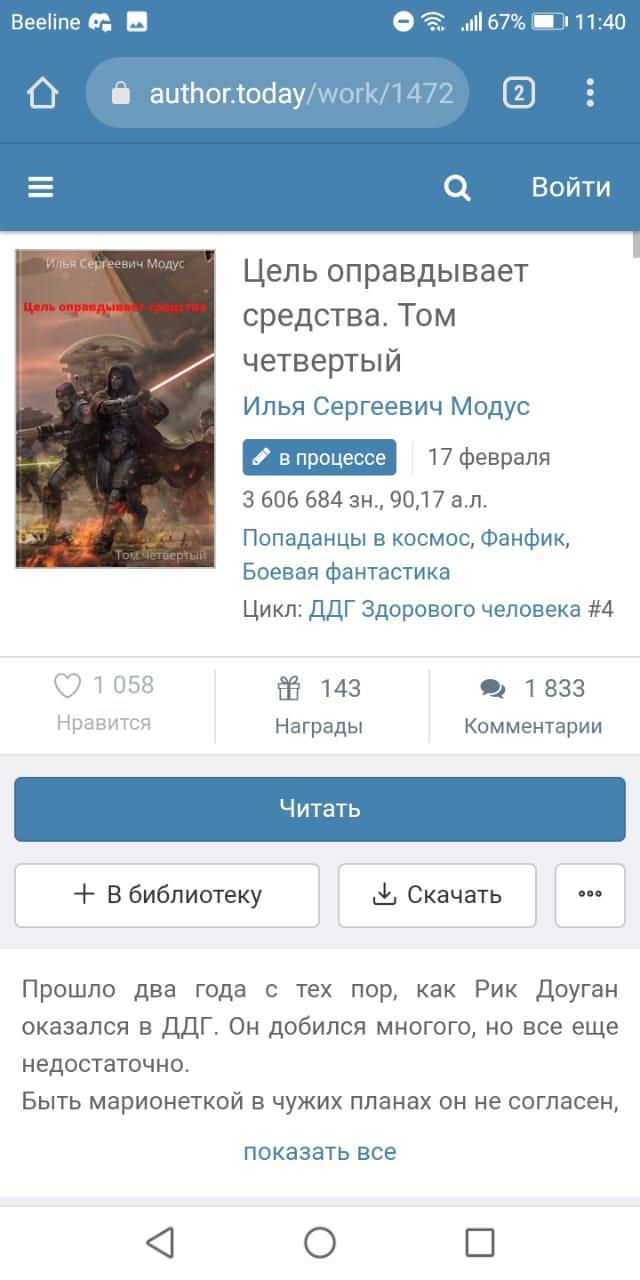Open the ДДГ Здорового человека cycle
The image size is (640, 1280).
[x=445, y=609]
